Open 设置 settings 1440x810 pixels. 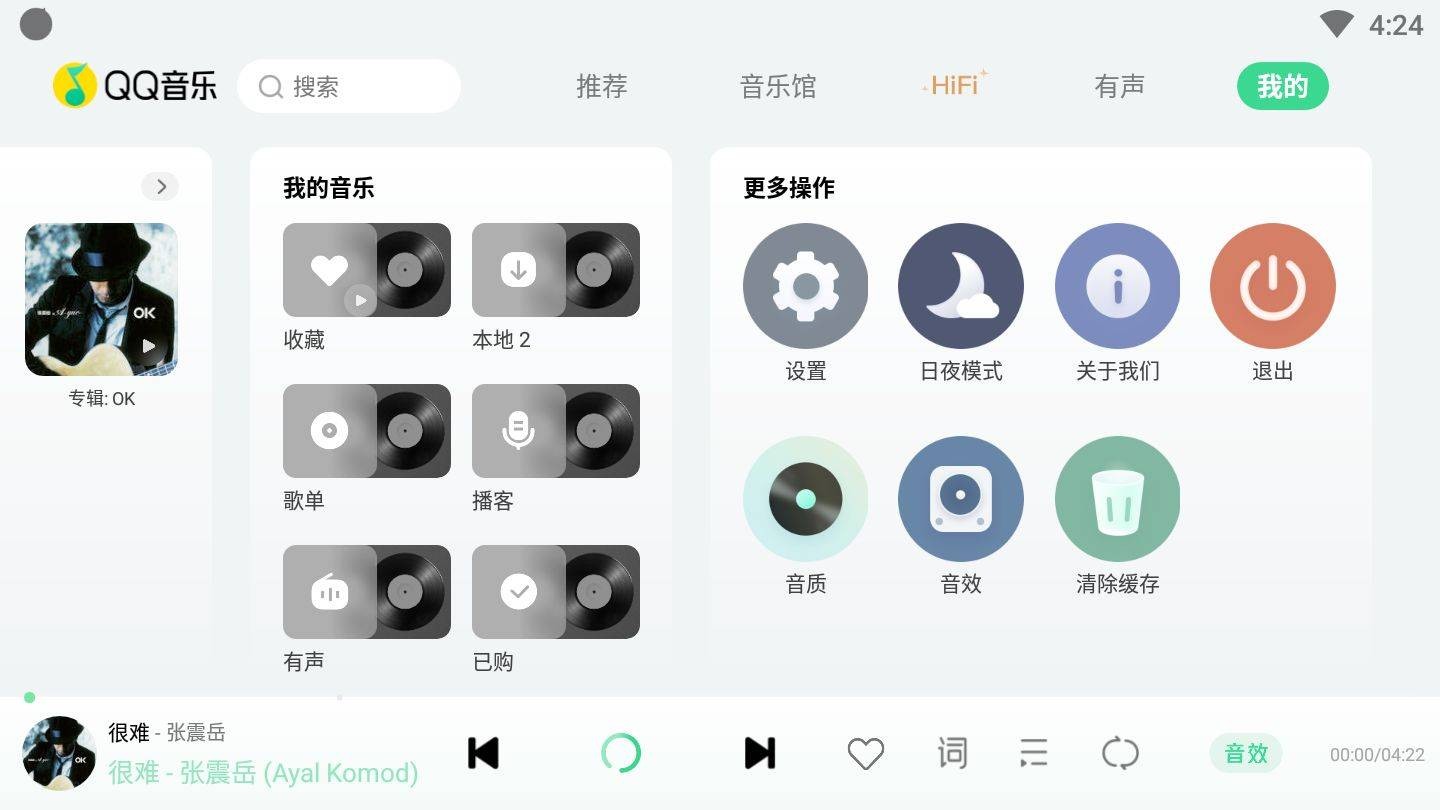[805, 286]
